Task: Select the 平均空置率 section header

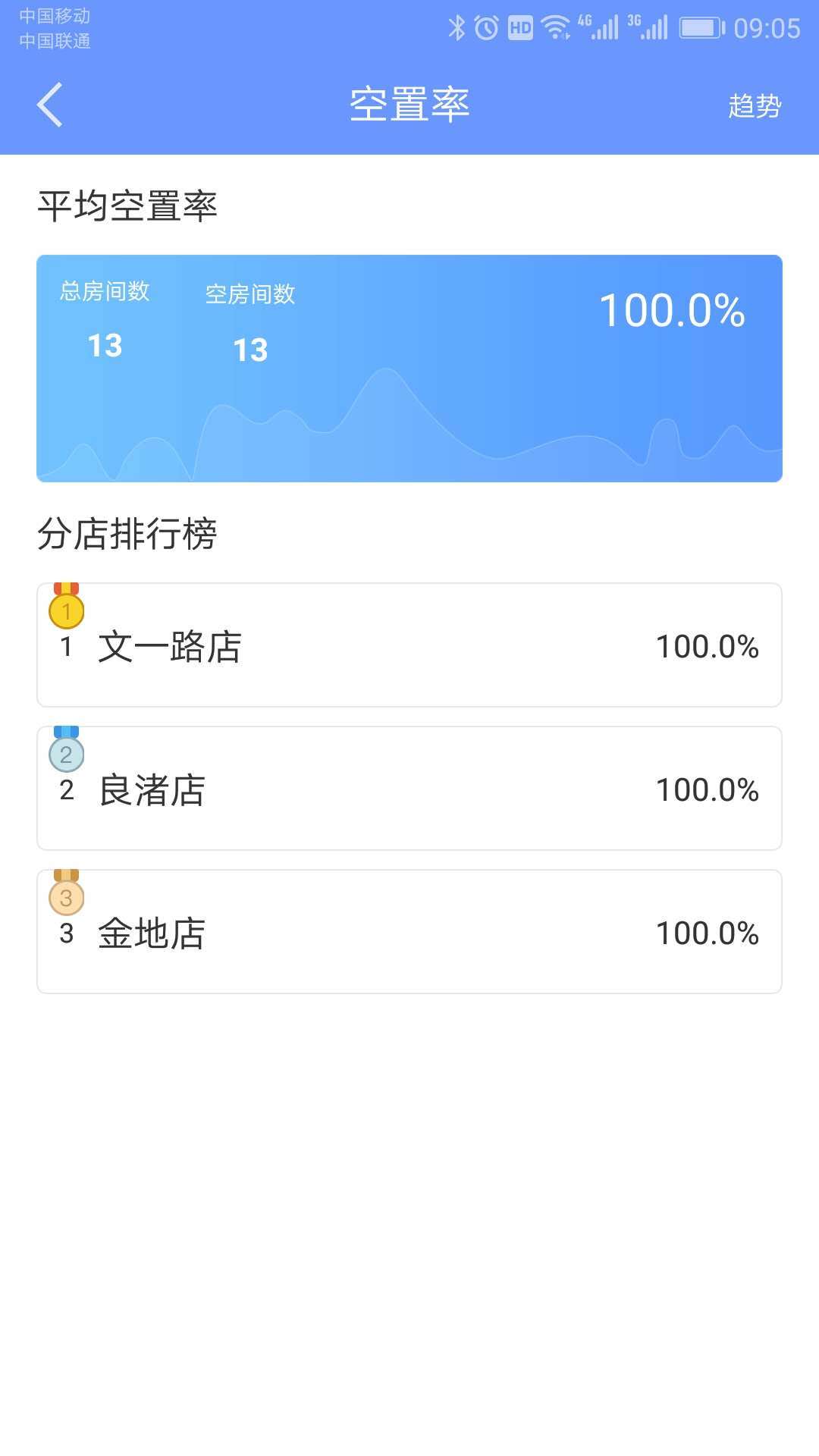Action: click(129, 203)
